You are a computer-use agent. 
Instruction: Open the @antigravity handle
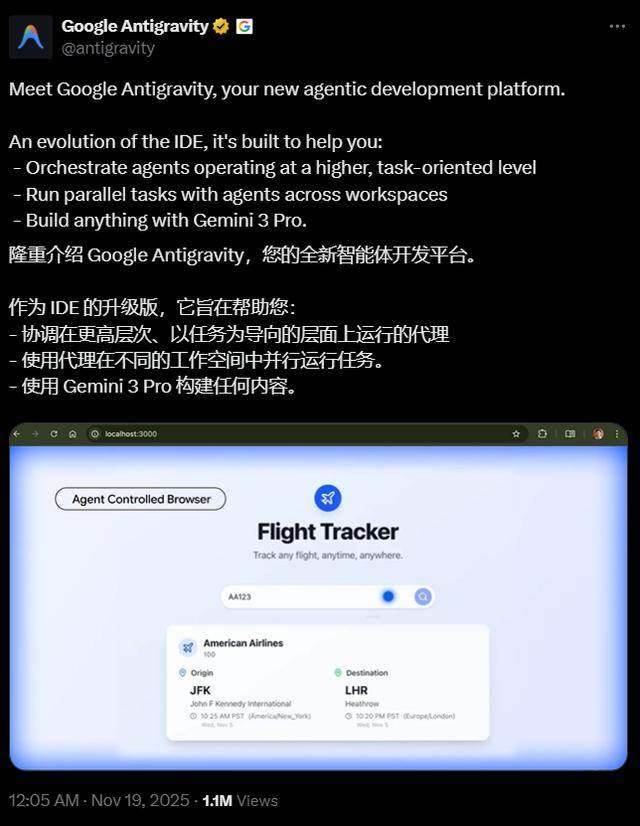click(x=108, y=48)
